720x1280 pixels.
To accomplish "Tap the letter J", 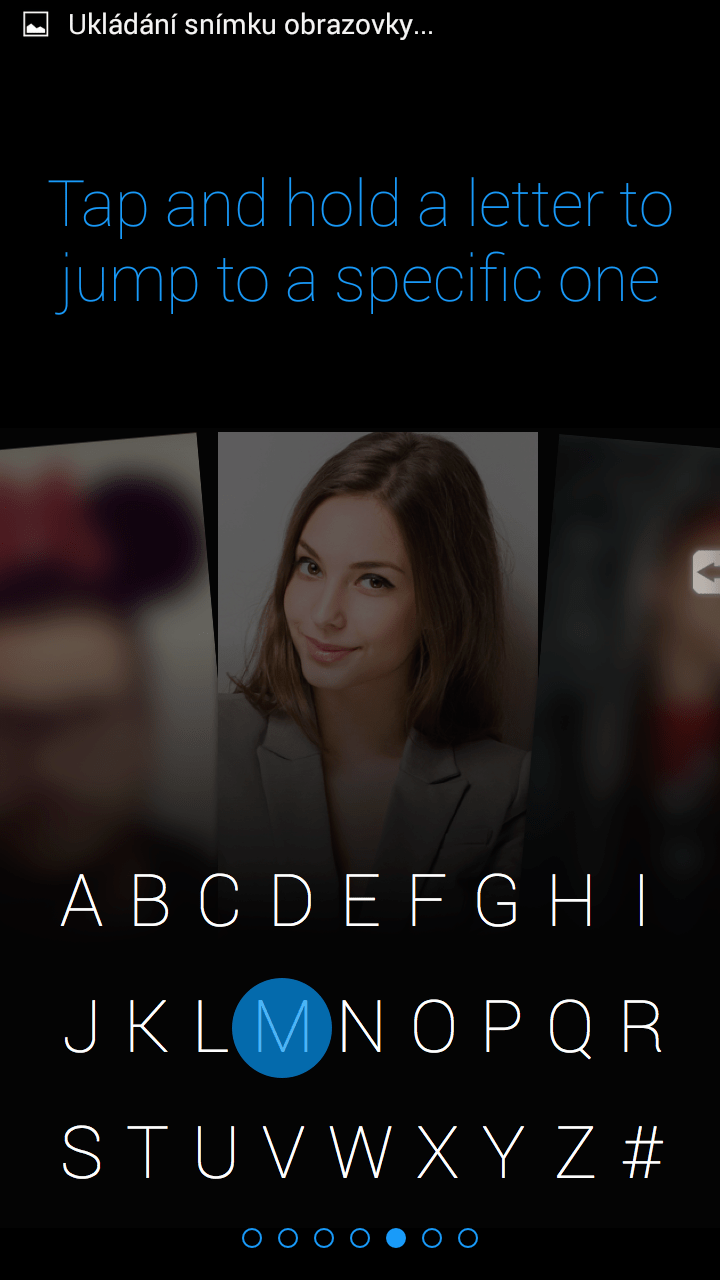I will 80,1027.
